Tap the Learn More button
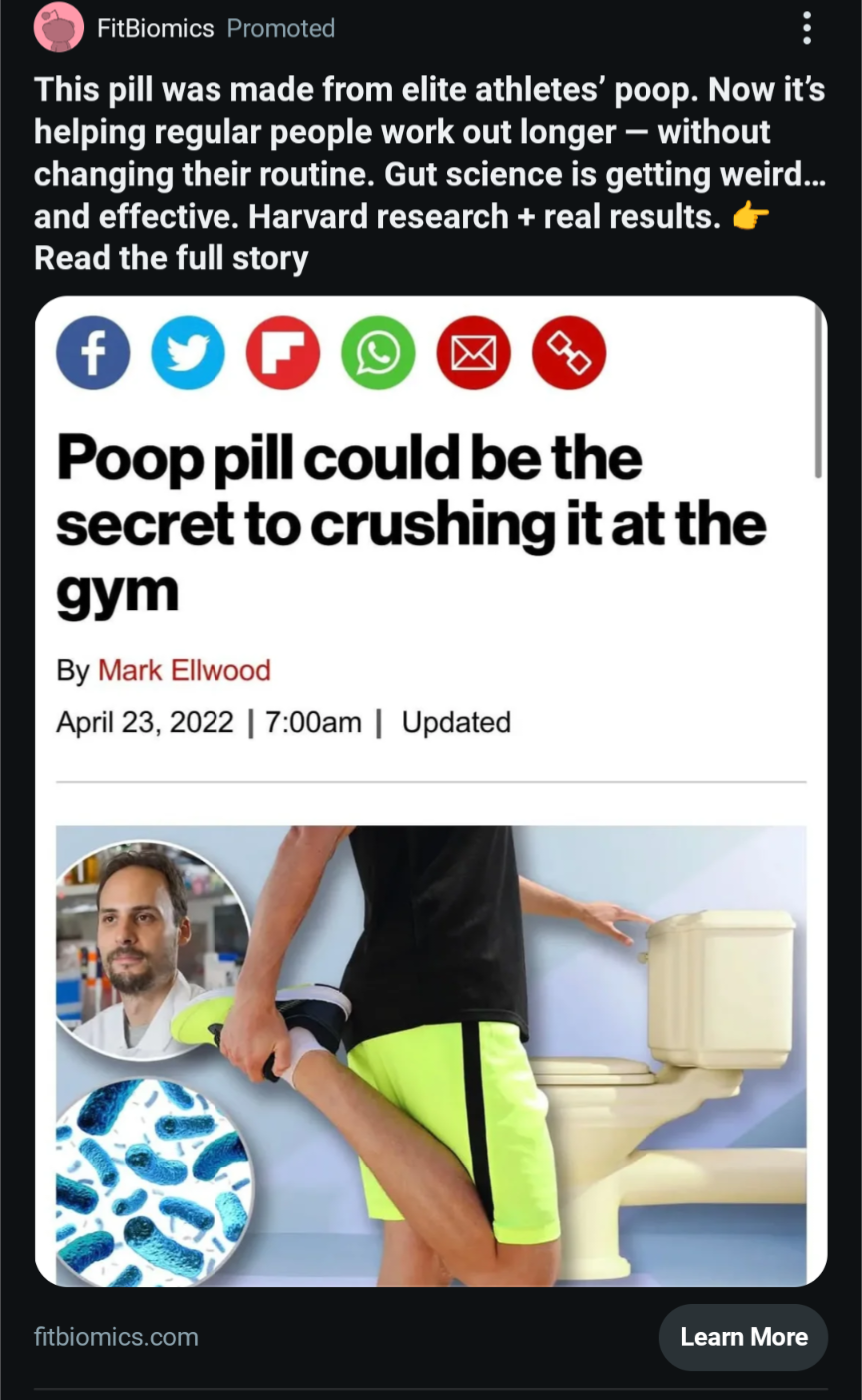862x1400 pixels. tap(743, 1337)
